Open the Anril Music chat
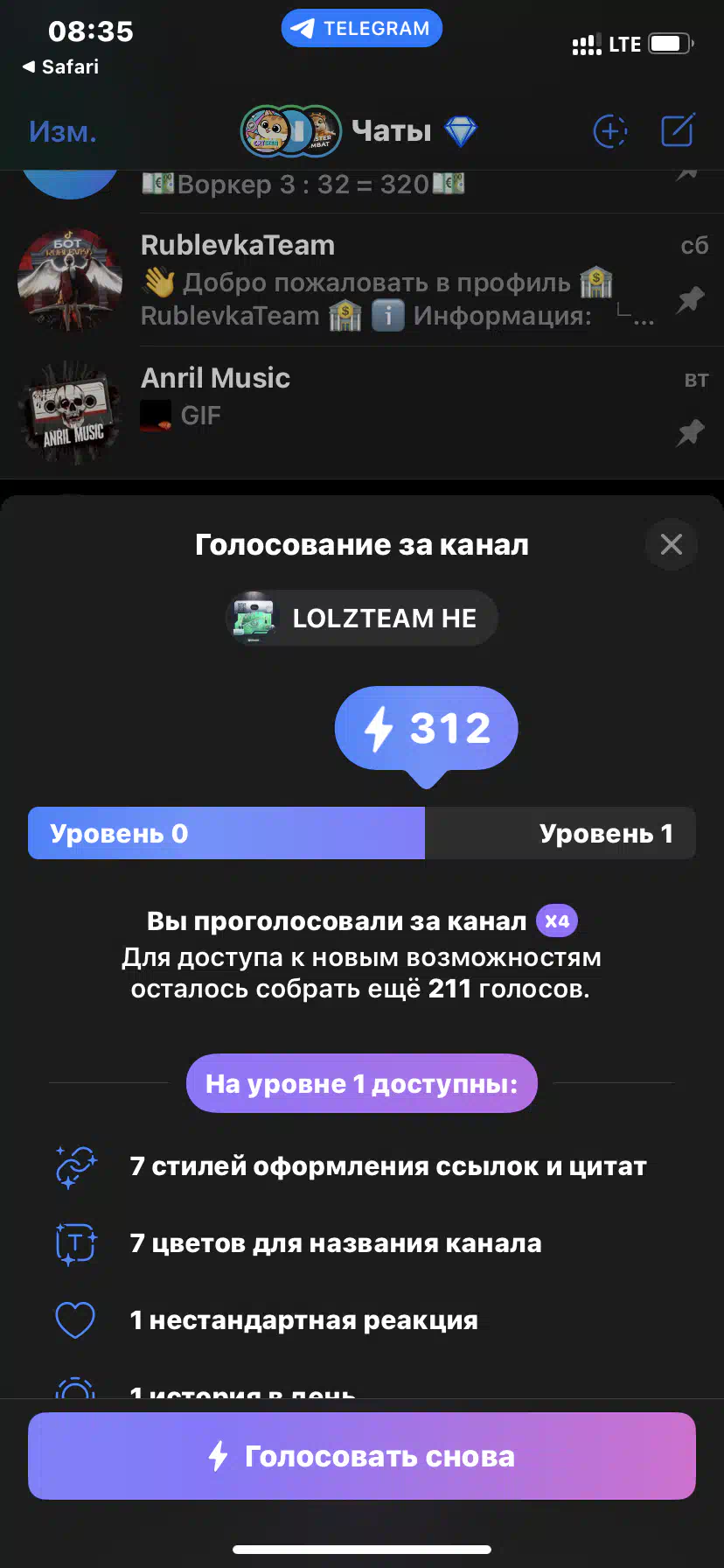Screen dimensions: 724x1568 tap(362, 413)
